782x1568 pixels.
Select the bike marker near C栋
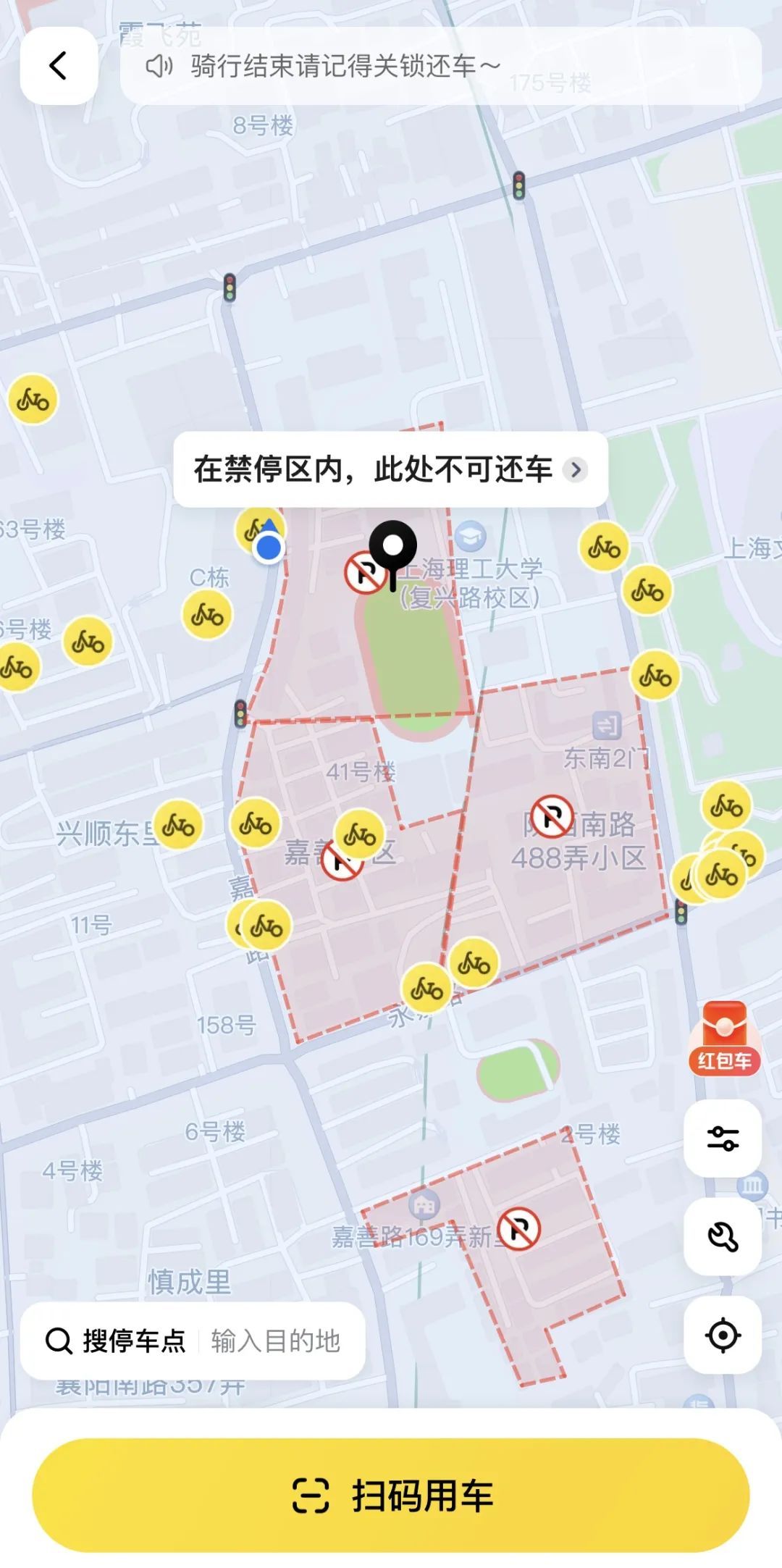pyautogui.click(x=207, y=615)
